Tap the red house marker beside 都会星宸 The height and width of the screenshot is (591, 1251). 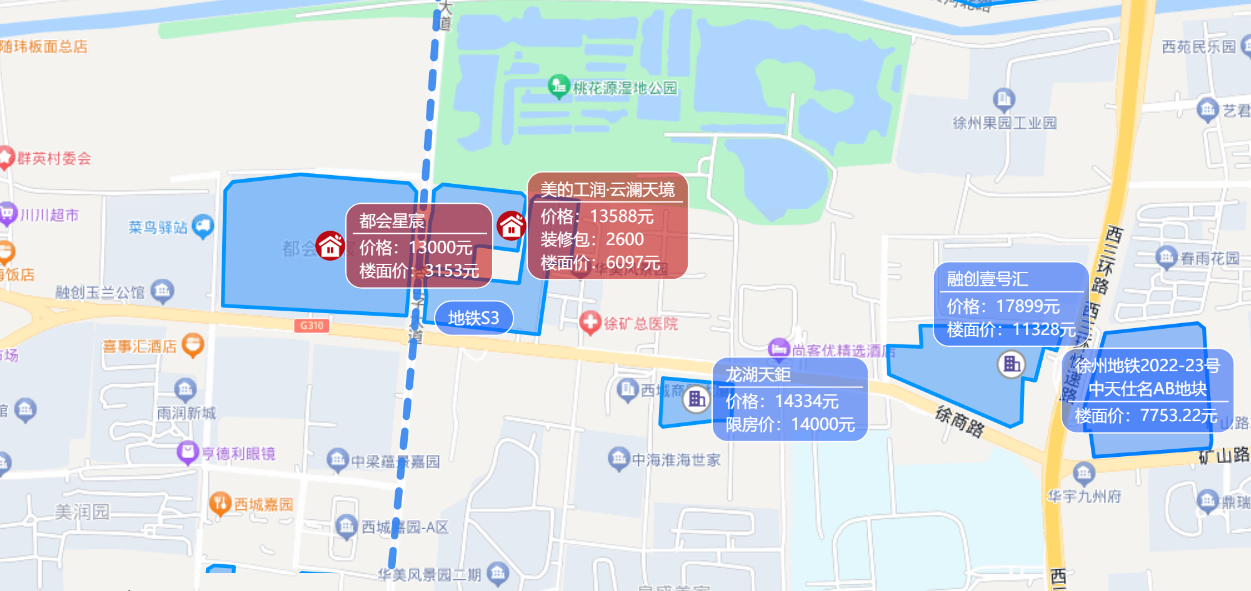click(330, 245)
